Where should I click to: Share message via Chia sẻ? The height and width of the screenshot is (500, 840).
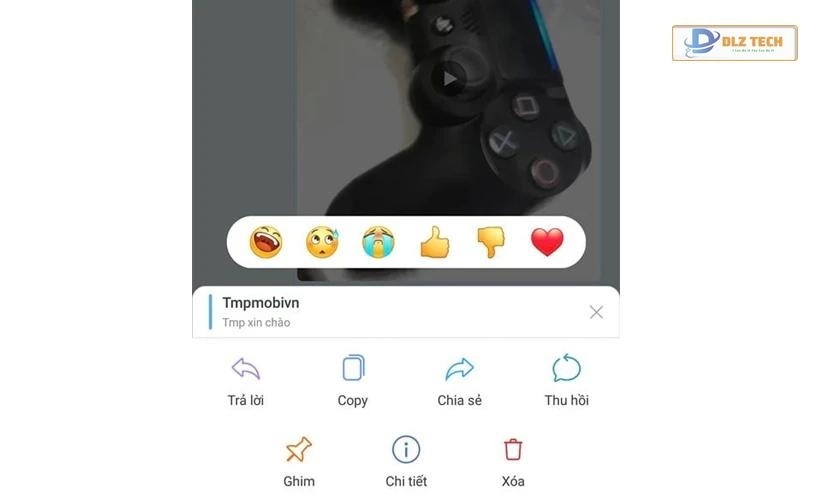(459, 379)
